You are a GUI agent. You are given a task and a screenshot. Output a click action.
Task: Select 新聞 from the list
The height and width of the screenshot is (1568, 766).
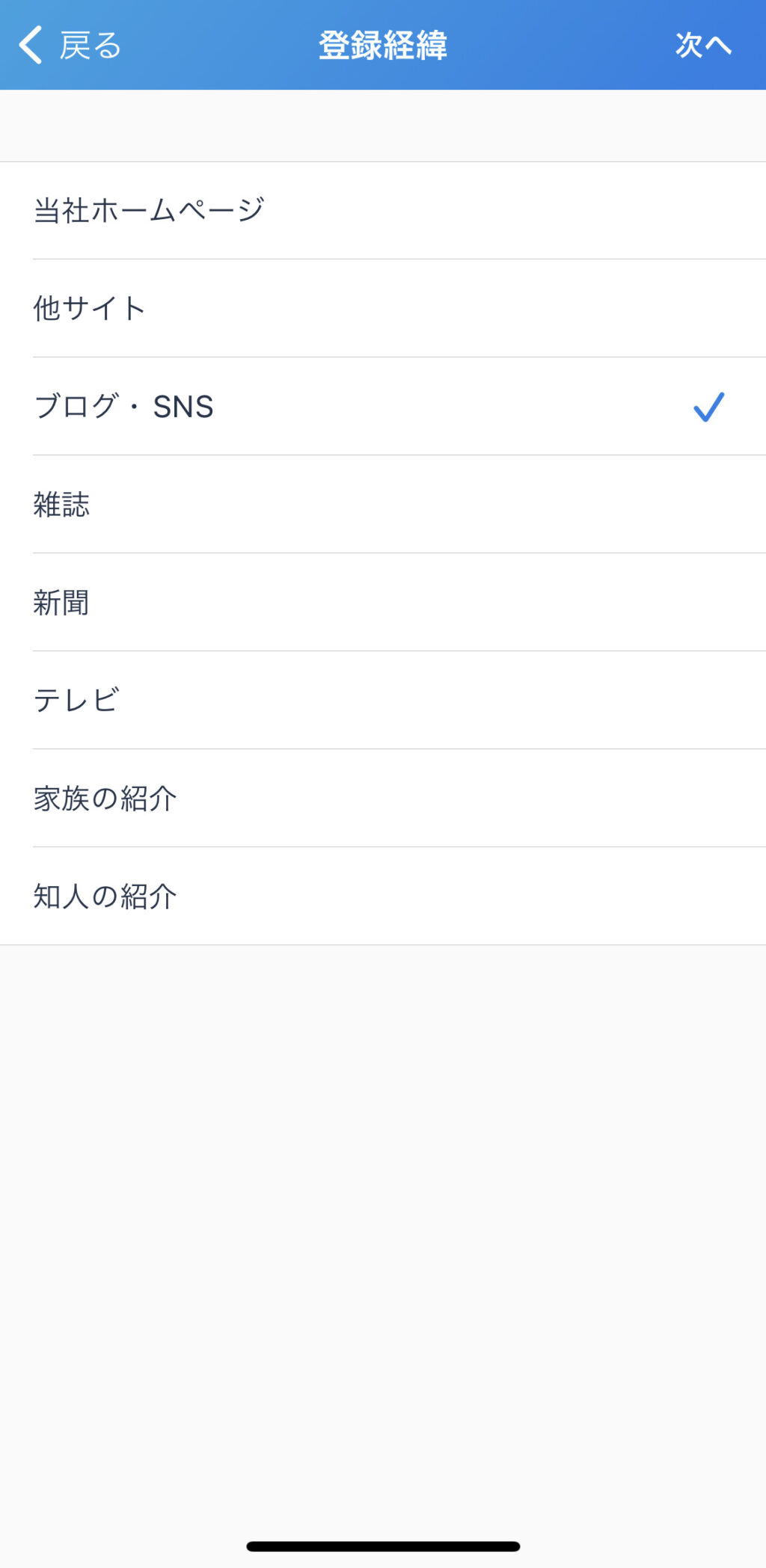click(x=383, y=603)
